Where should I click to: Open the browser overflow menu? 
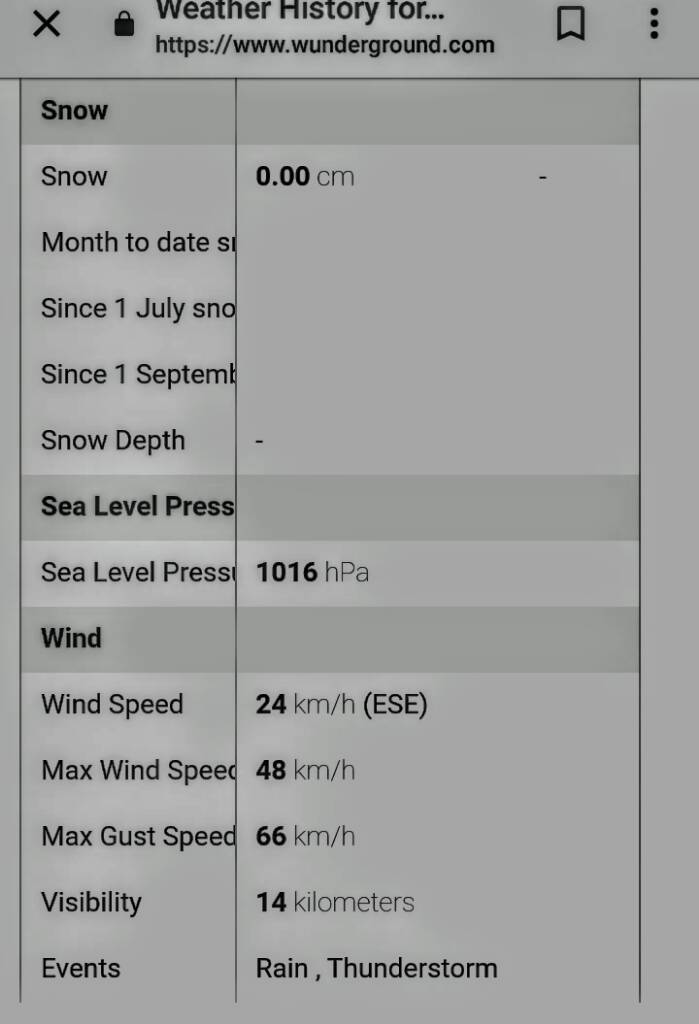tap(654, 24)
